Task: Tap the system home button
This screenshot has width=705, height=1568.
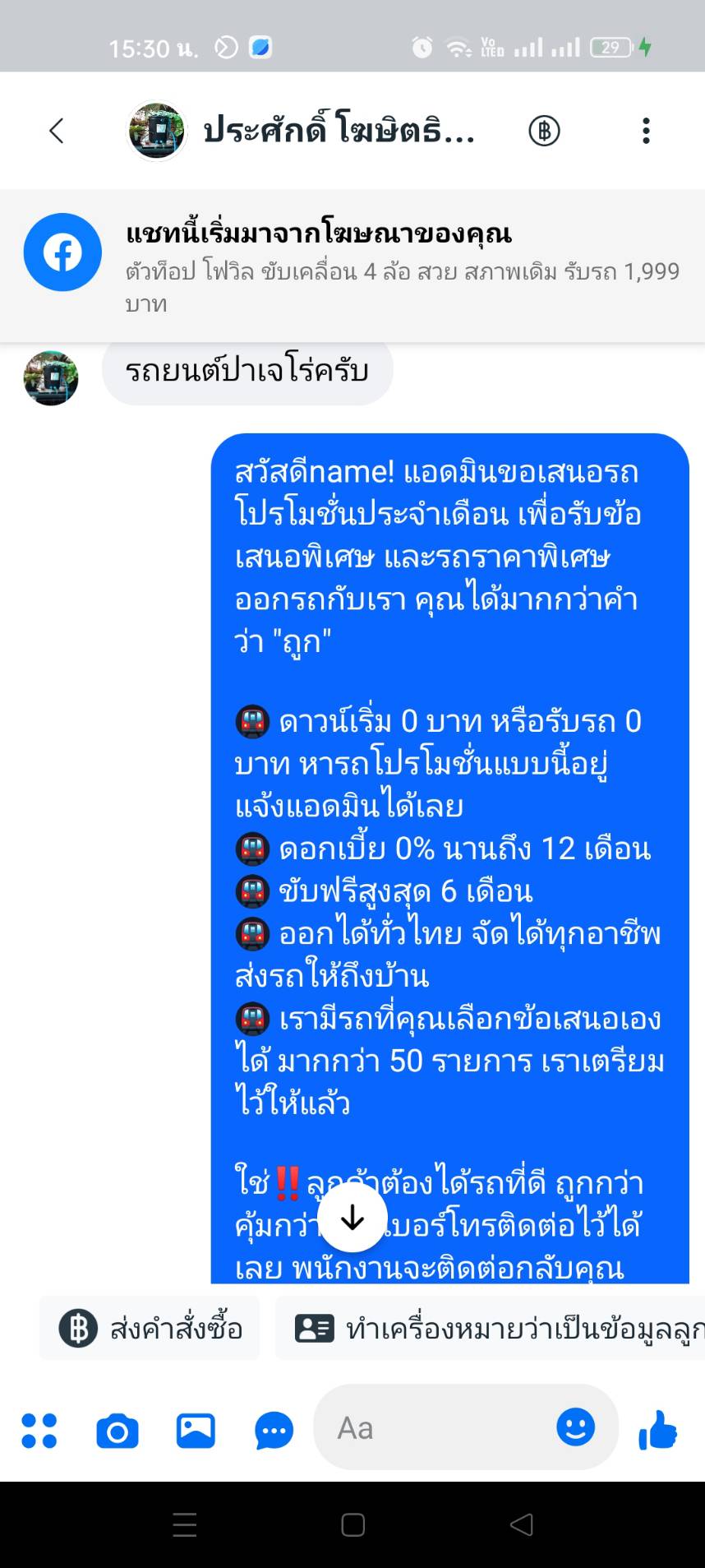Action: (352, 1525)
